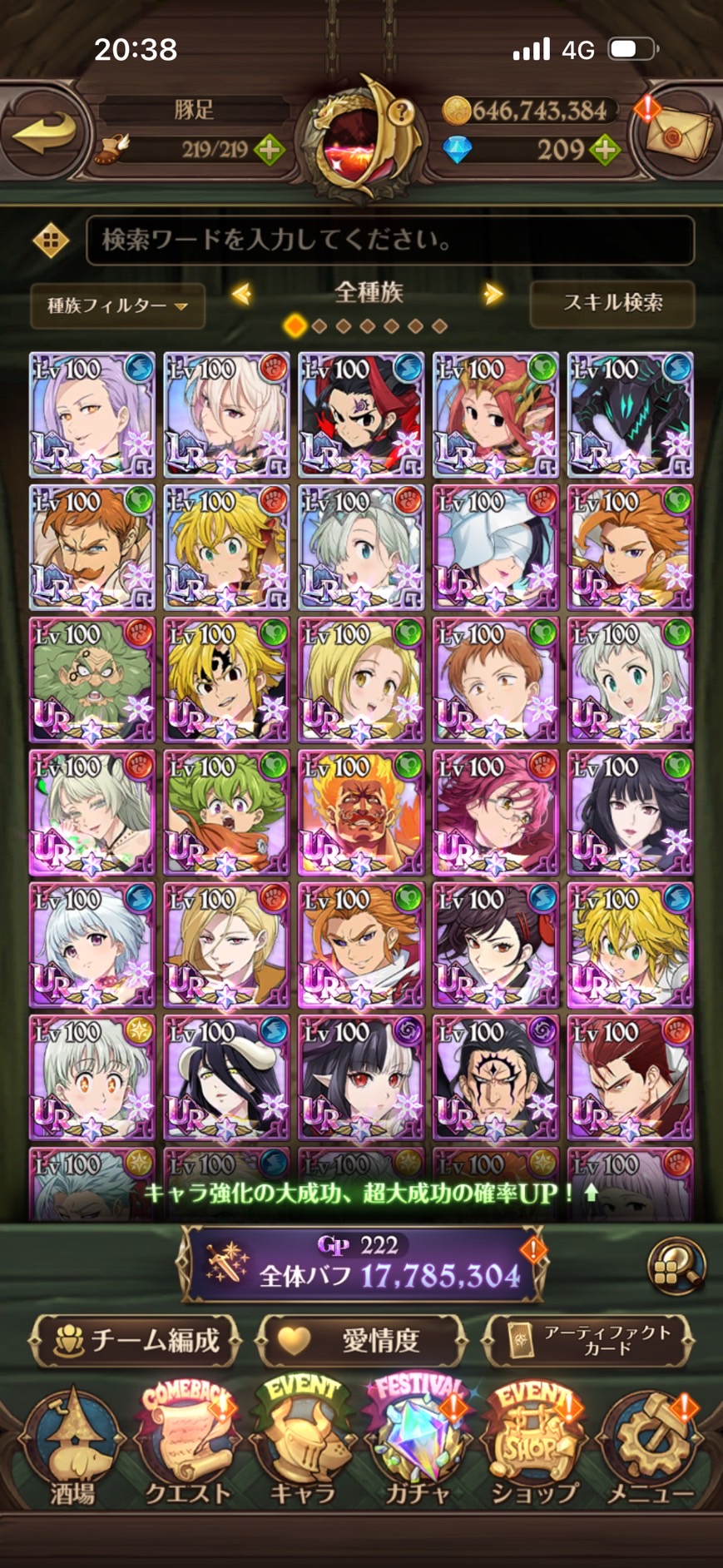Open アーティファクトカード artifact cards
723x1568 pixels.
(x=589, y=1340)
